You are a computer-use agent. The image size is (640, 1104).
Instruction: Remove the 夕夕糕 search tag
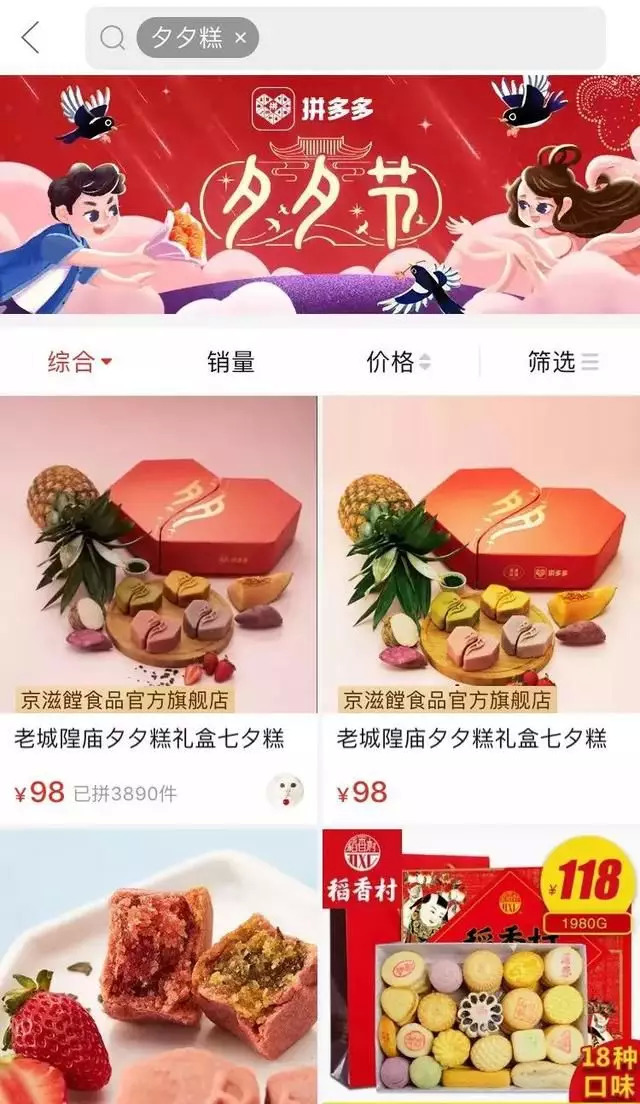[240, 38]
